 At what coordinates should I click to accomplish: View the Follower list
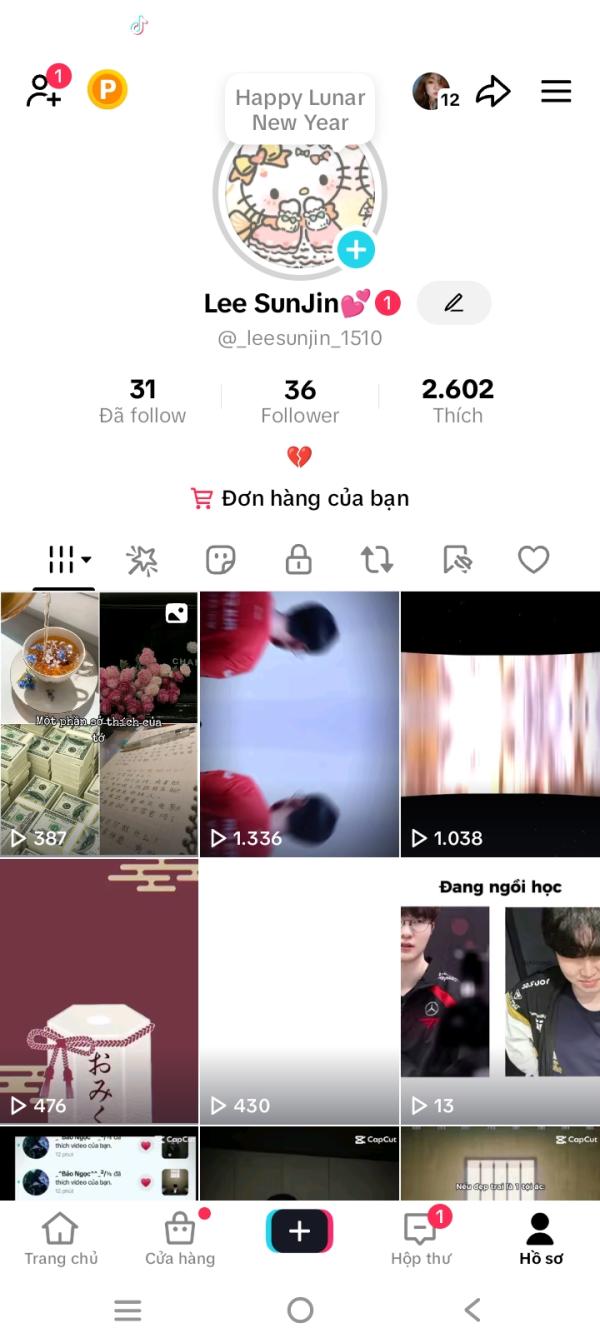click(x=300, y=401)
